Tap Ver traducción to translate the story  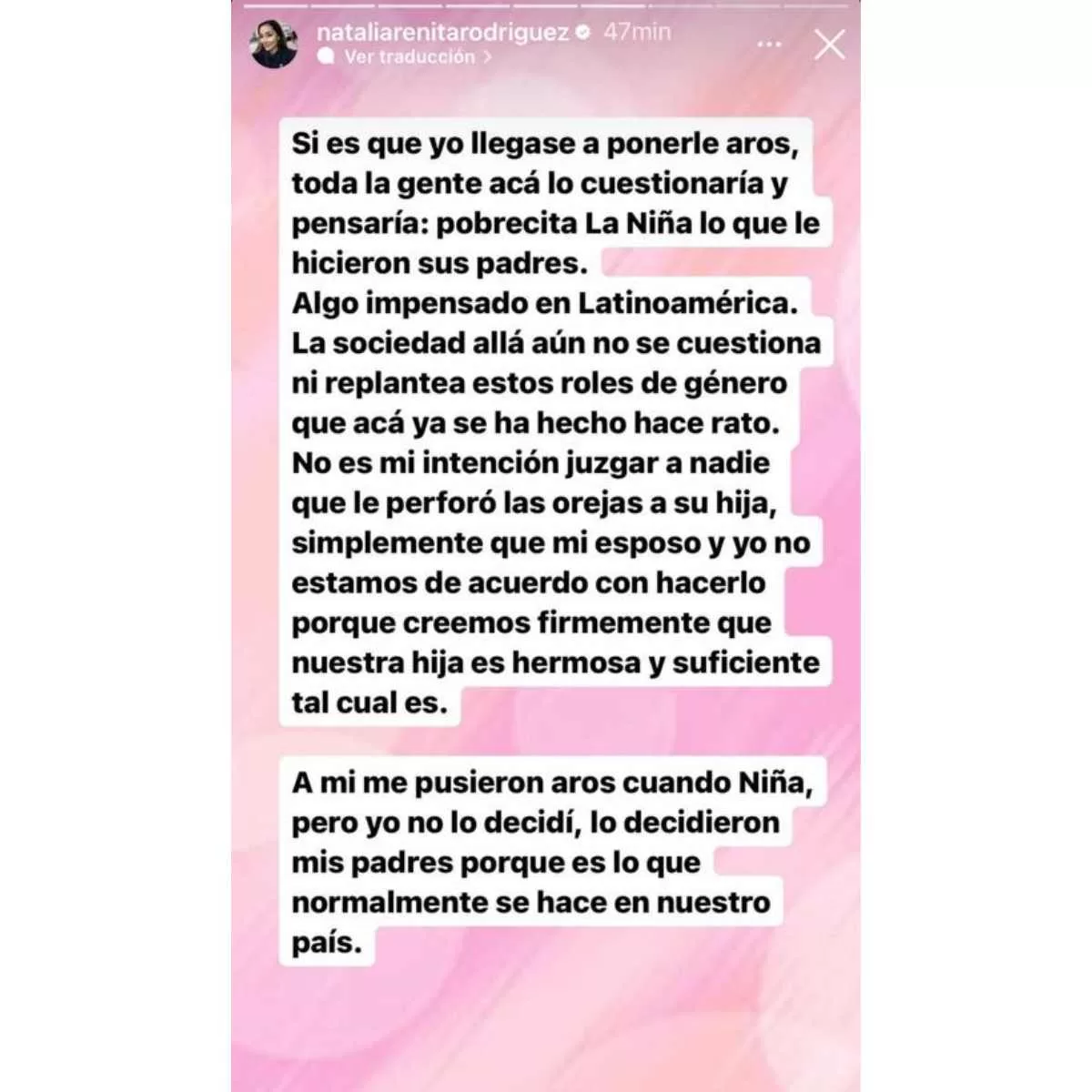(409, 56)
